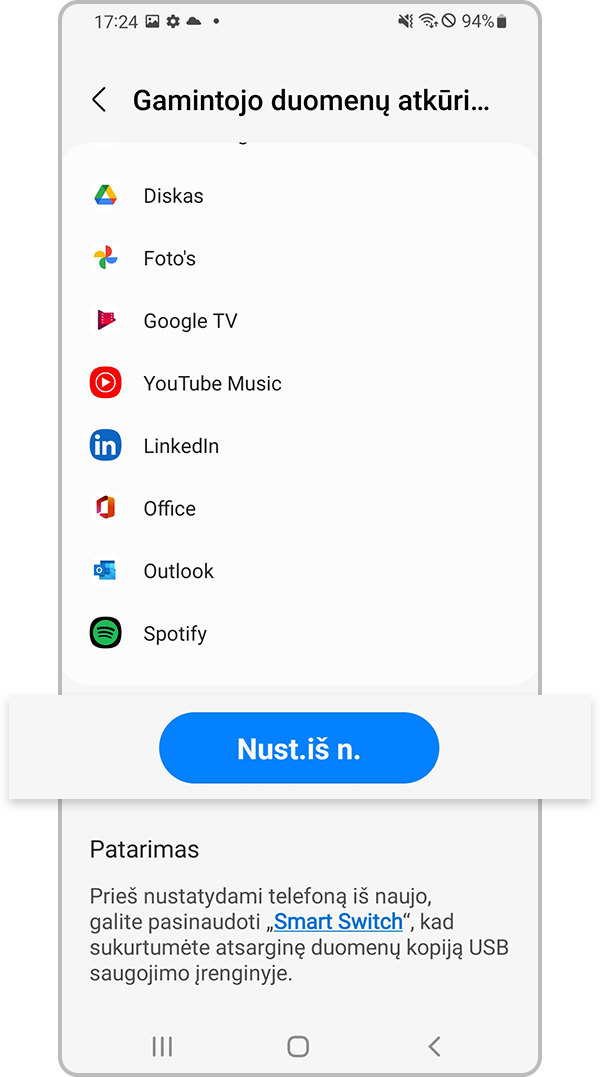Go back from Gamintojo duomenų atkūrimas
Image resolution: width=600 pixels, height=1077 pixels.
[99, 100]
